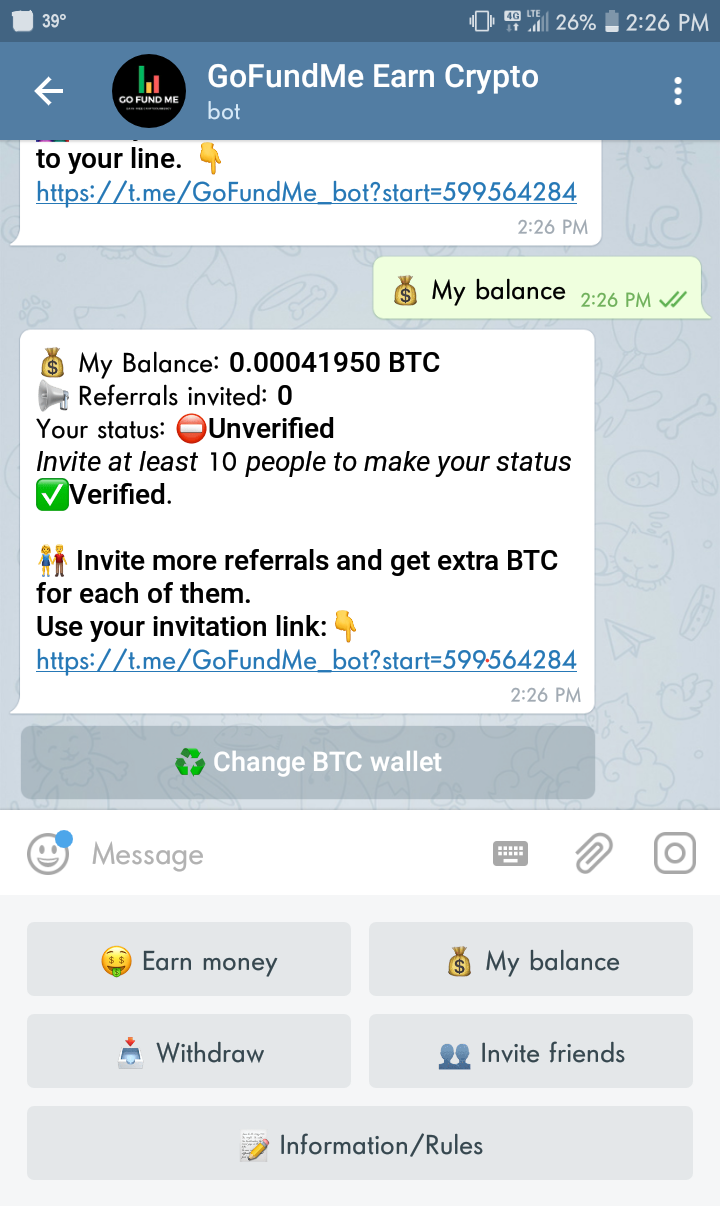This screenshot has width=720, height=1206.
Task: Open the referral link in top message
Action: coord(306,192)
